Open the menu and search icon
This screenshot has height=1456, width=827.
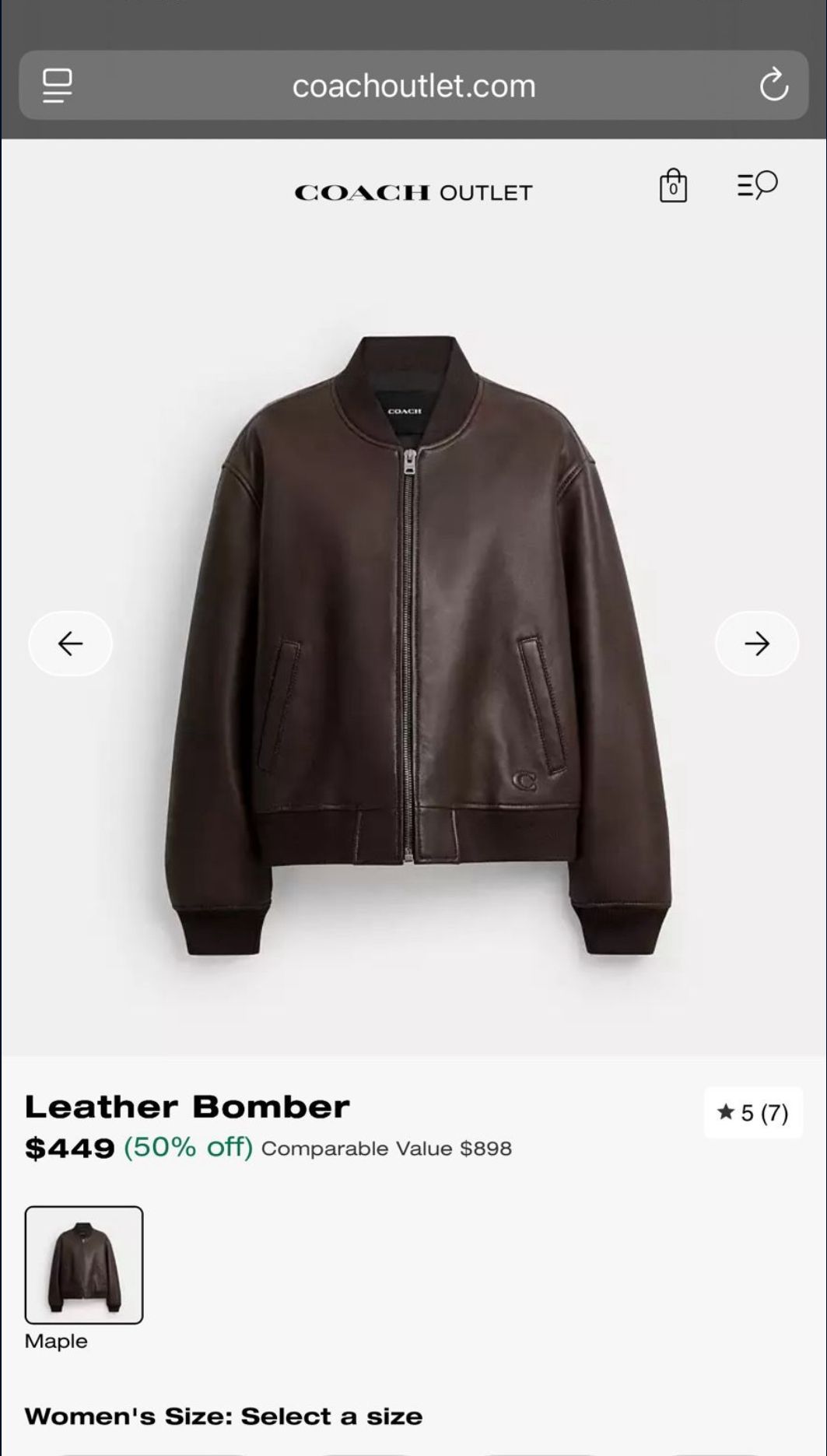click(757, 185)
